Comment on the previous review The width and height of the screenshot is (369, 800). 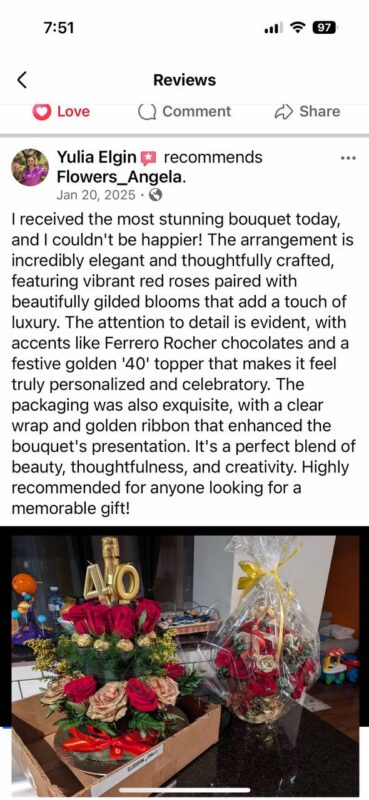click(x=184, y=112)
